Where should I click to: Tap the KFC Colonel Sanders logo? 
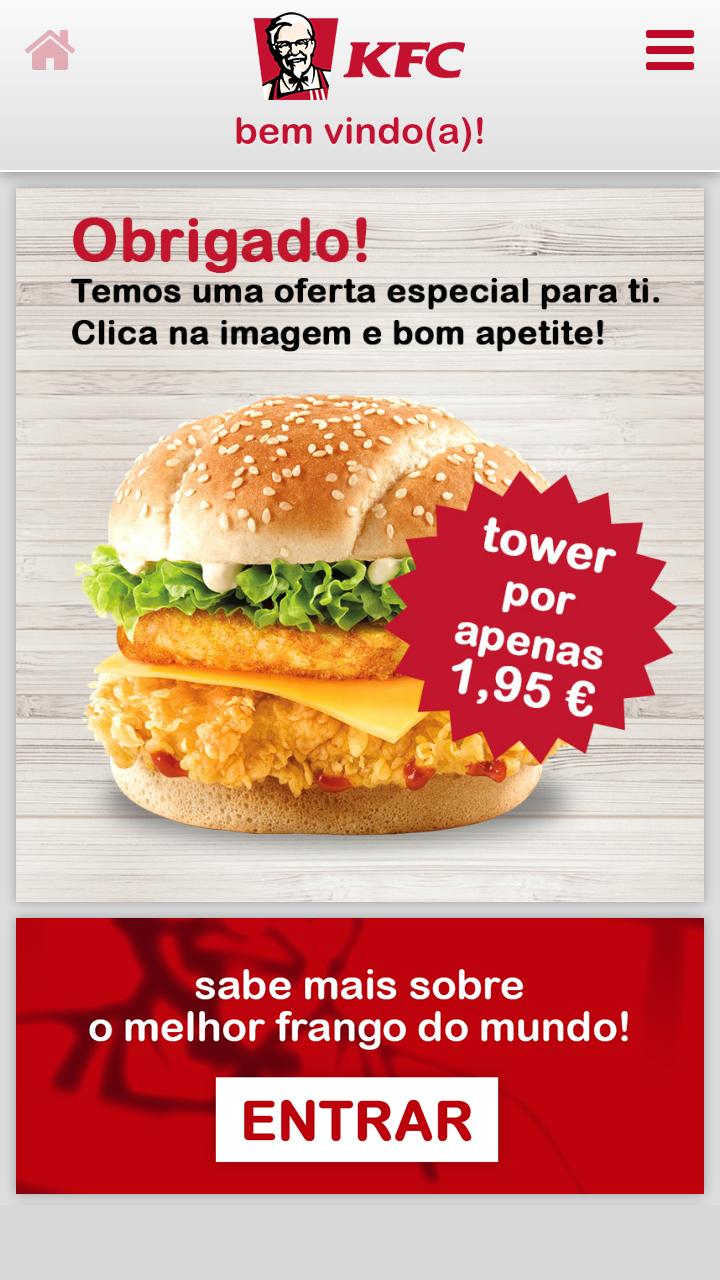click(x=295, y=55)
